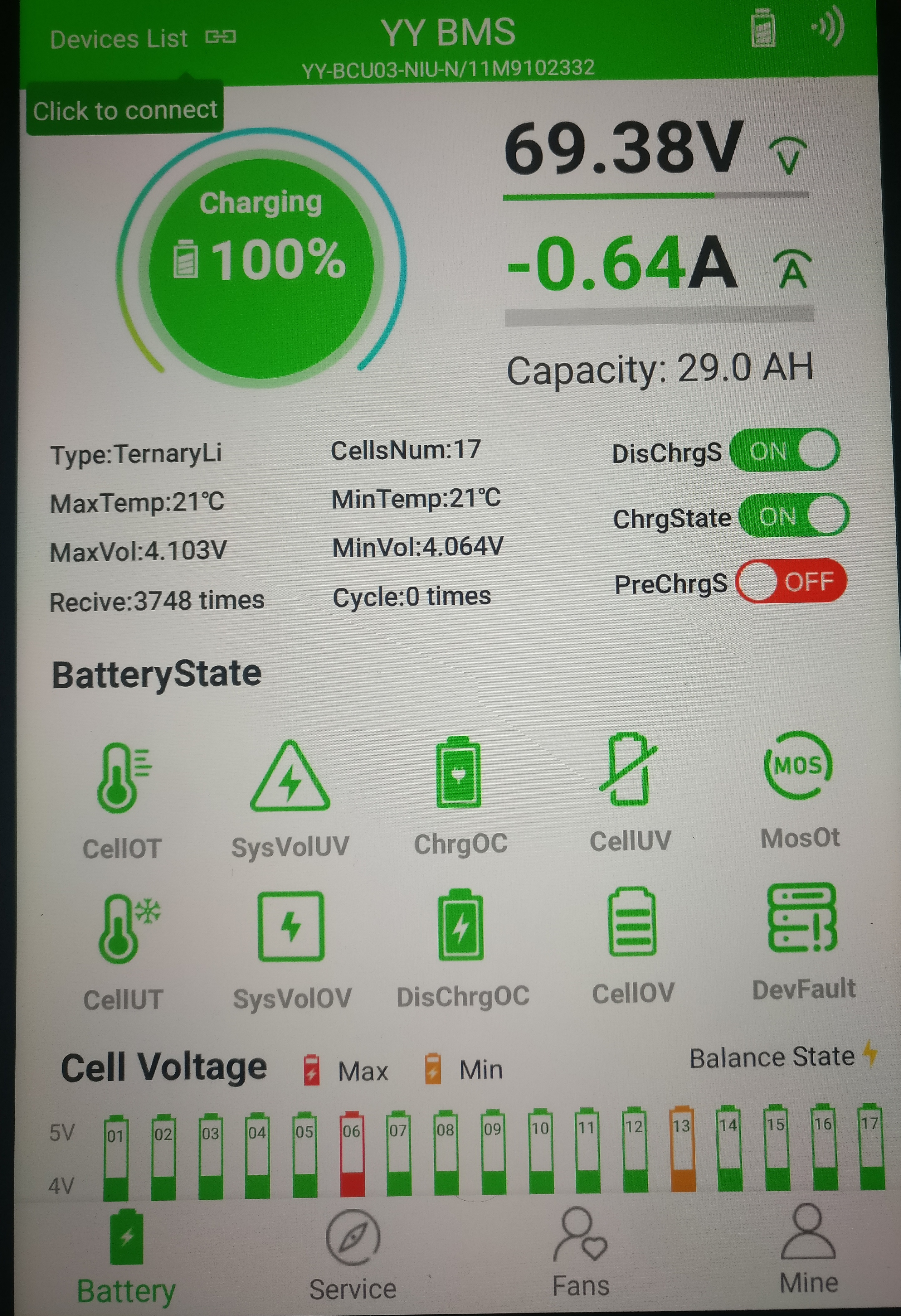Turn off the ChrgState switch
This screenshot has height=1316, width=901.
pyautogui.click(x=793, y=515)
